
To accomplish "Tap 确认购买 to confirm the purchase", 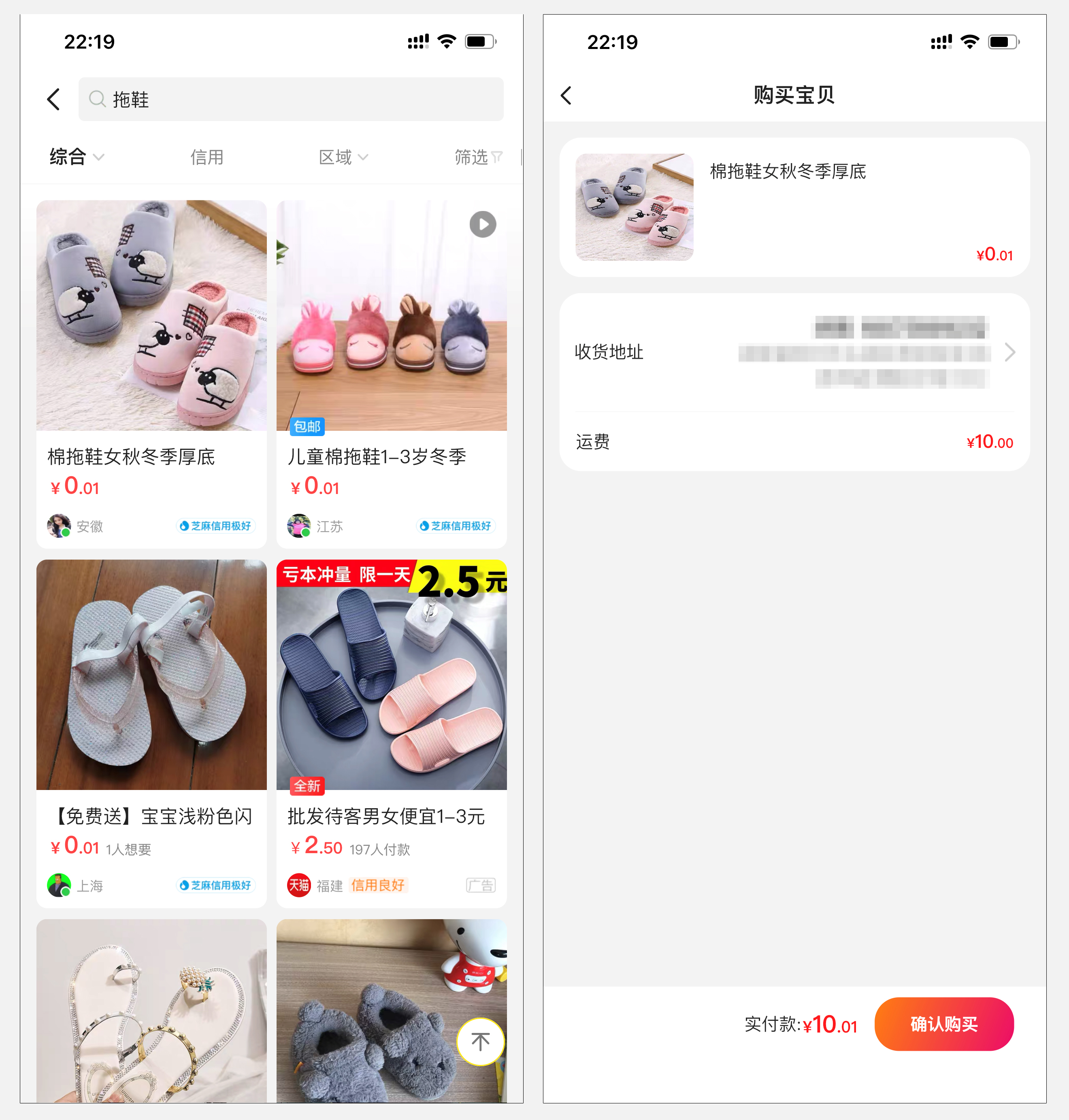I will click(x=943, y=1024).
